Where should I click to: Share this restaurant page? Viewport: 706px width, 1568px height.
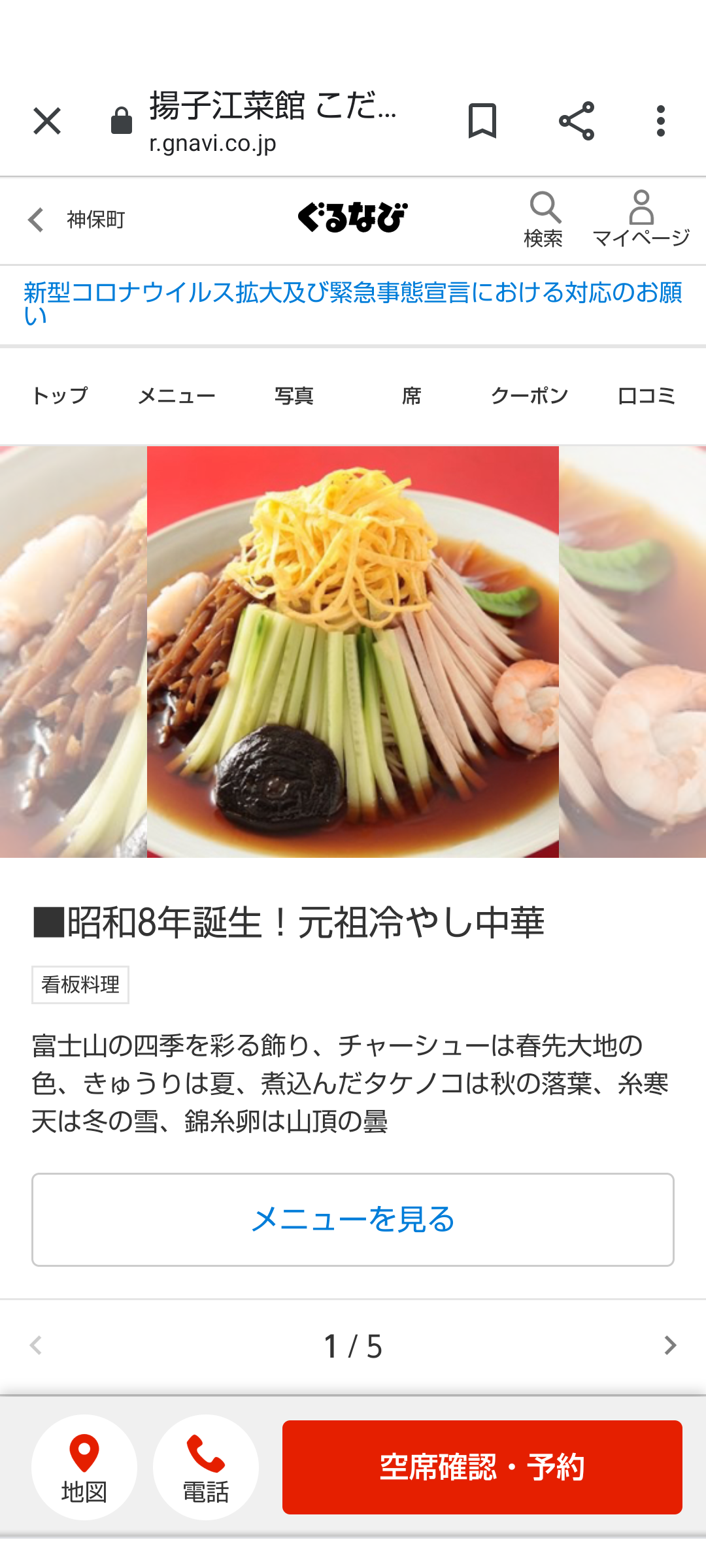pos(577,121)
